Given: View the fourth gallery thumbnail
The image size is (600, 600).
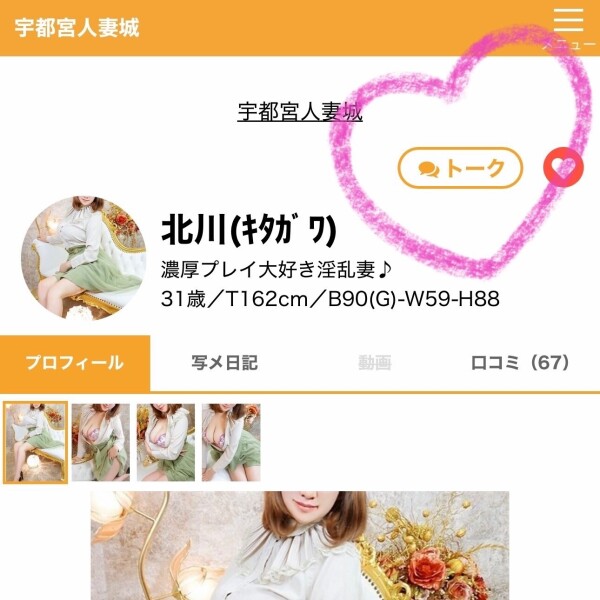Looking at the screenshot, I should (x=231, y=443).
